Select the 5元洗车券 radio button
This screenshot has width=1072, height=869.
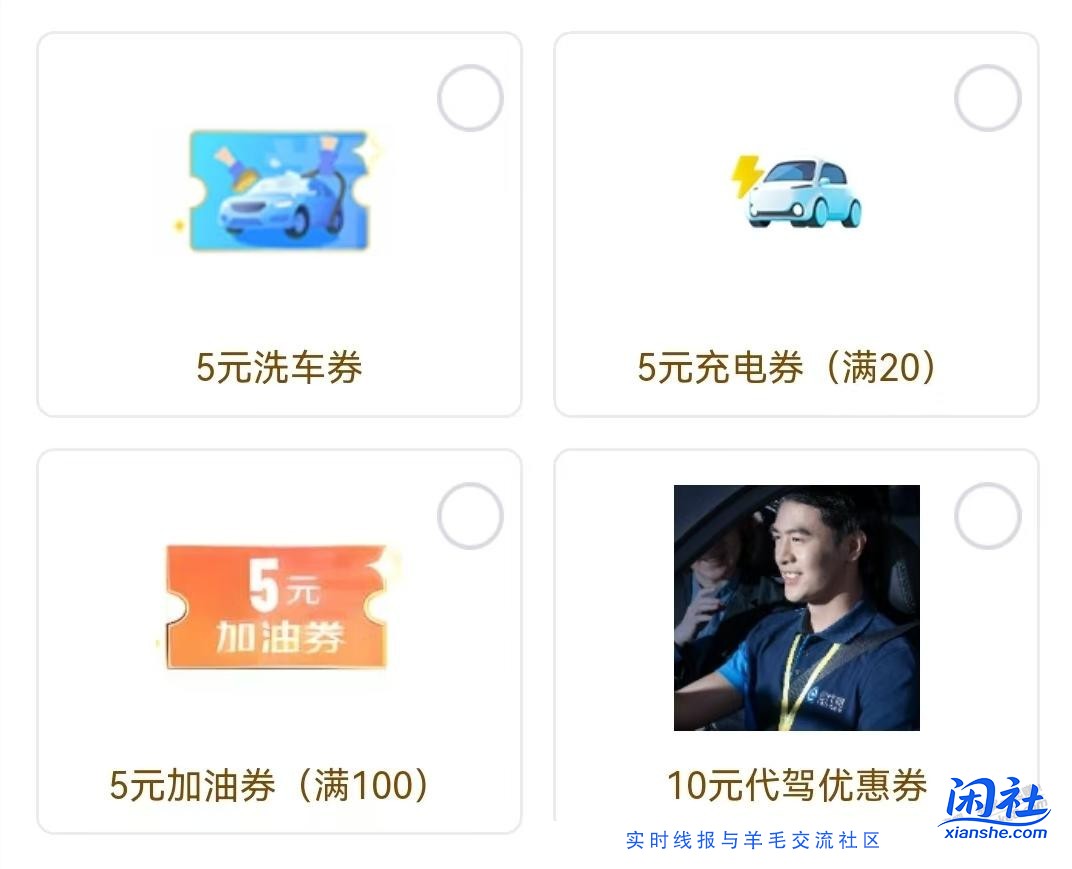tap(470, 98)
